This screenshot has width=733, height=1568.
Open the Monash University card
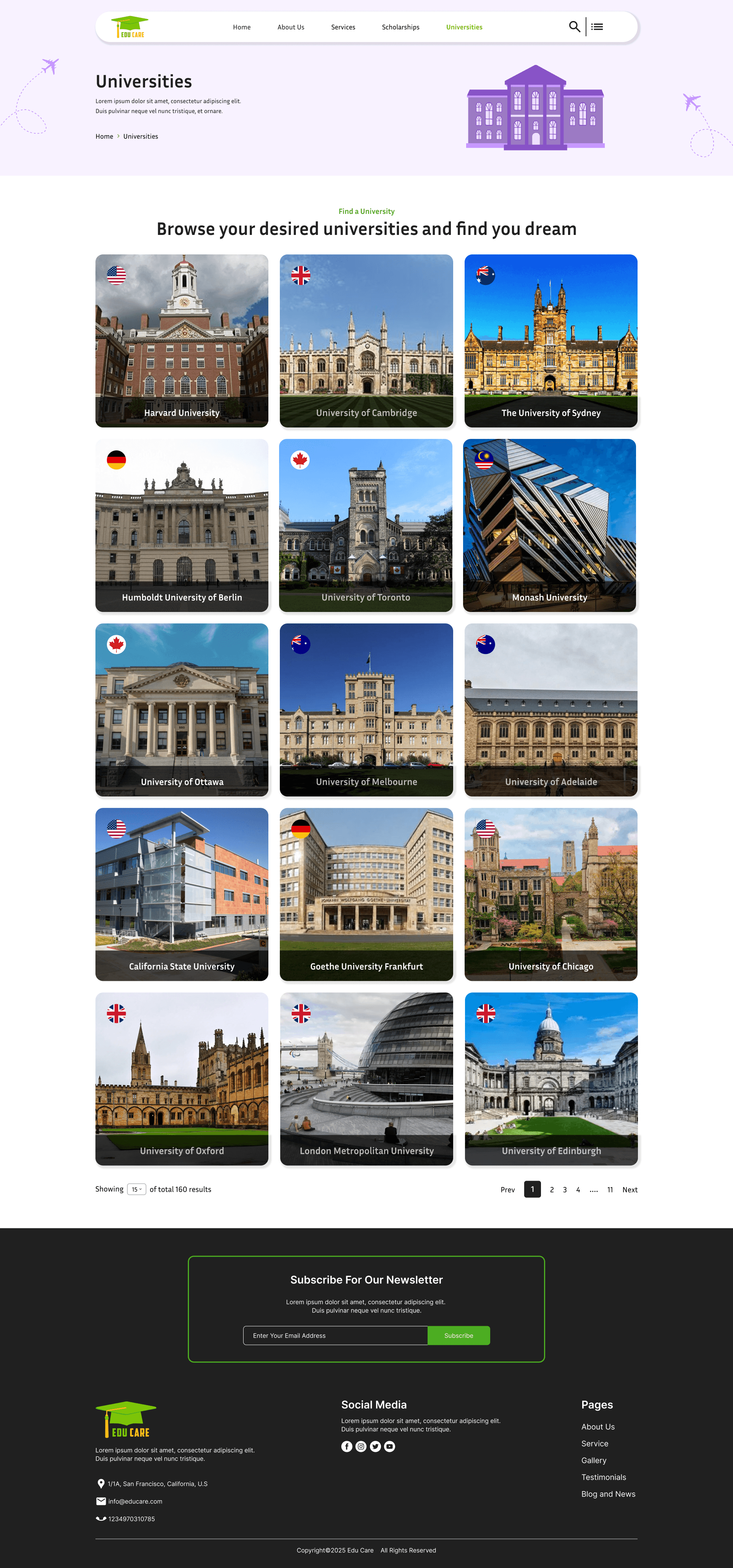(x=549, y=525)
